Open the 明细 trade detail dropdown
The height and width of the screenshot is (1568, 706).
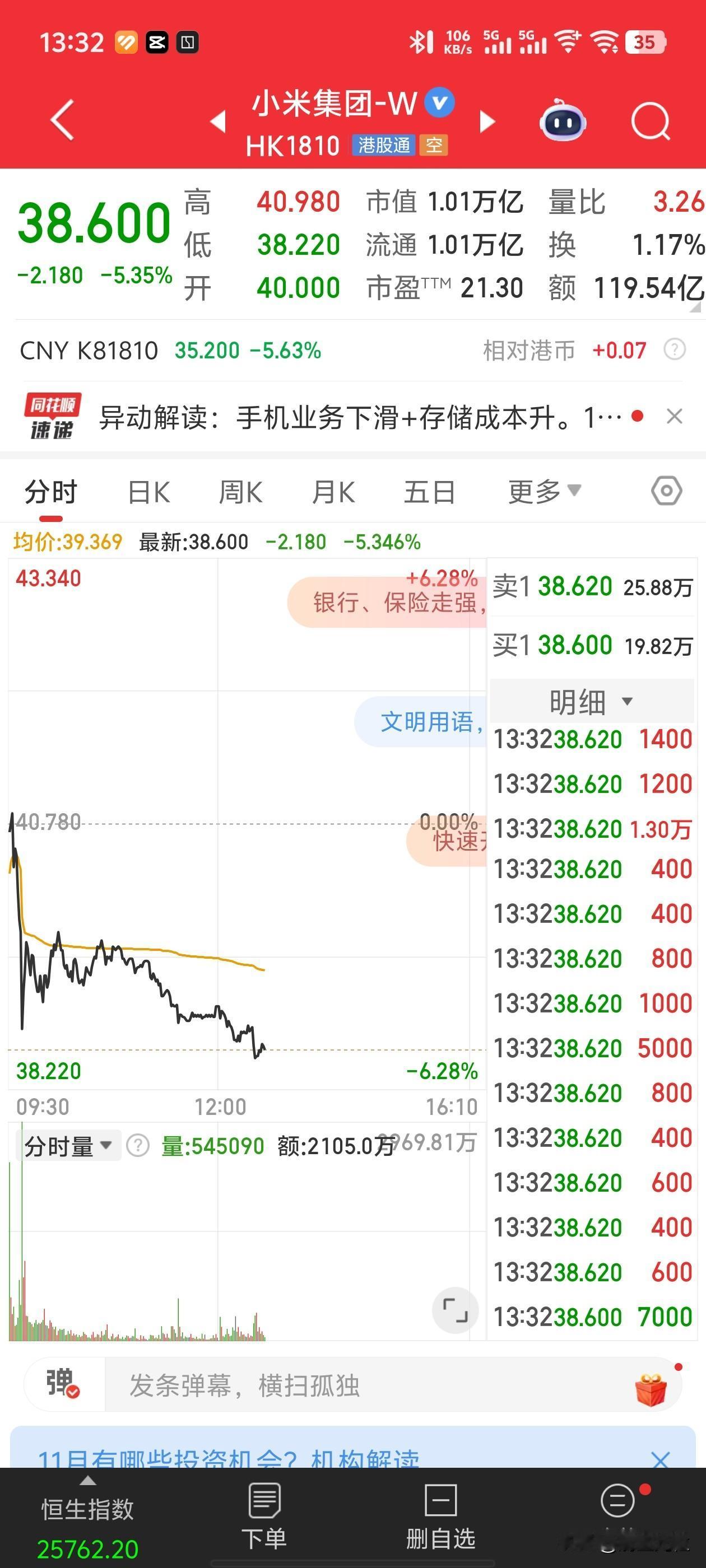coord(589,700)
